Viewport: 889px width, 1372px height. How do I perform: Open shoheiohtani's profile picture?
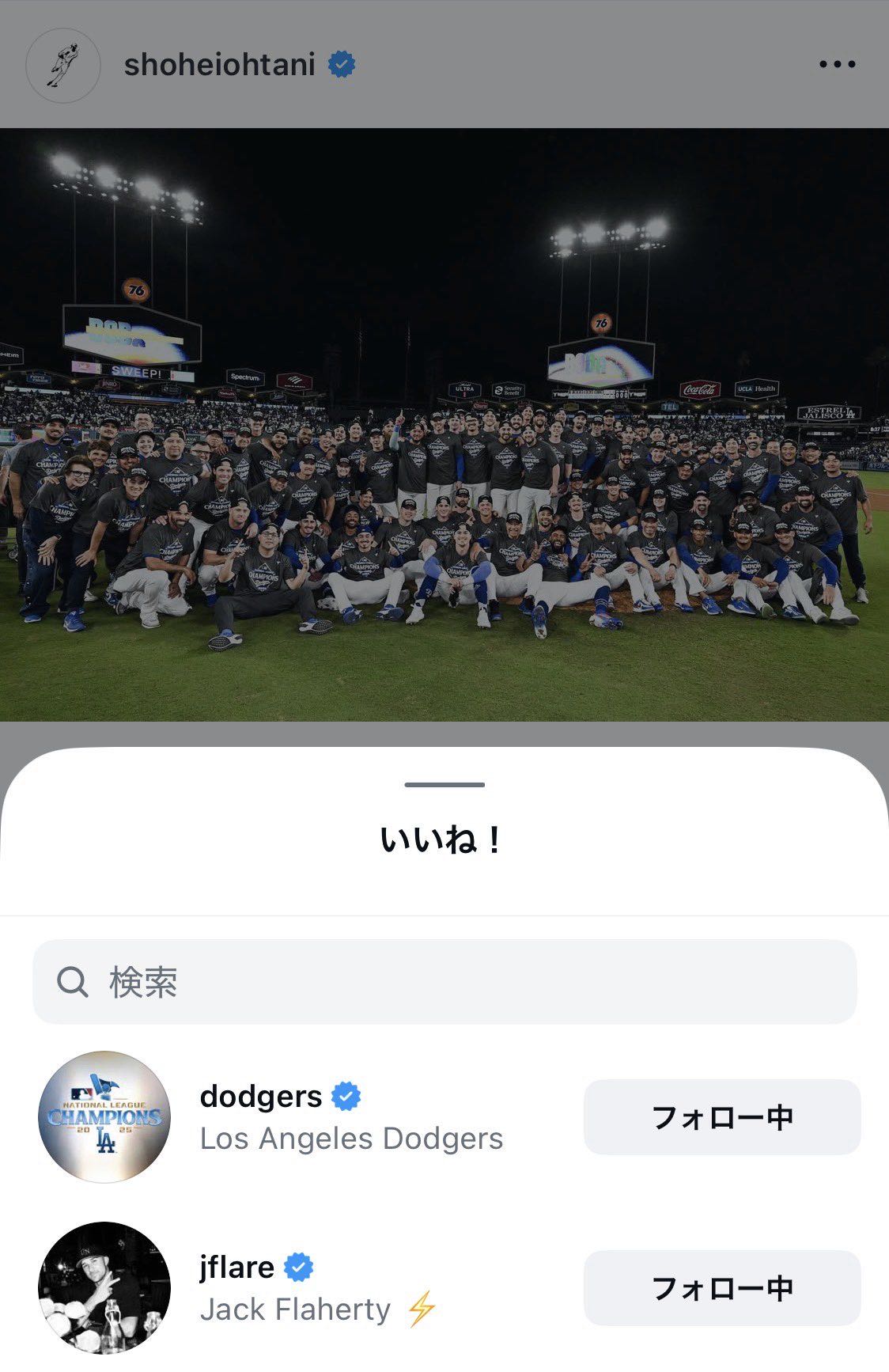[x=63, y=66]
